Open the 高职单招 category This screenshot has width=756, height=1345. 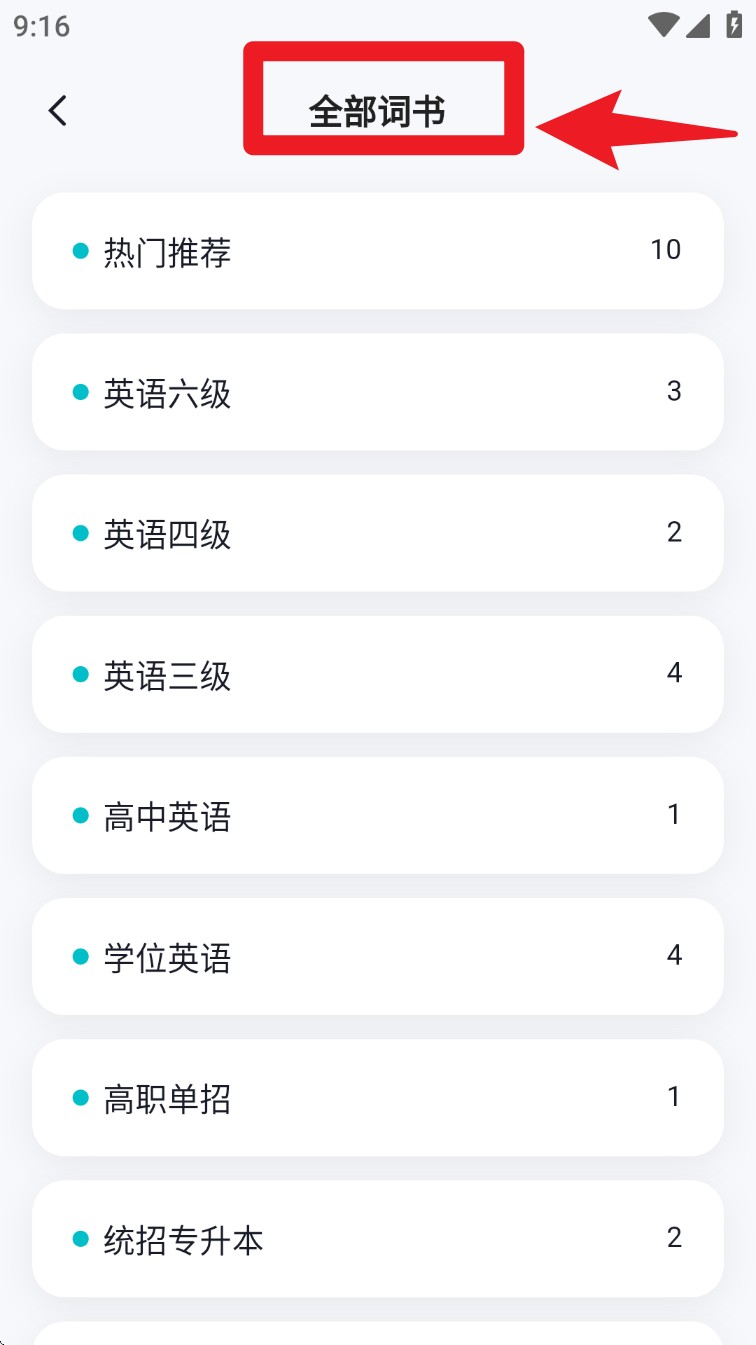click(378, 1098)
